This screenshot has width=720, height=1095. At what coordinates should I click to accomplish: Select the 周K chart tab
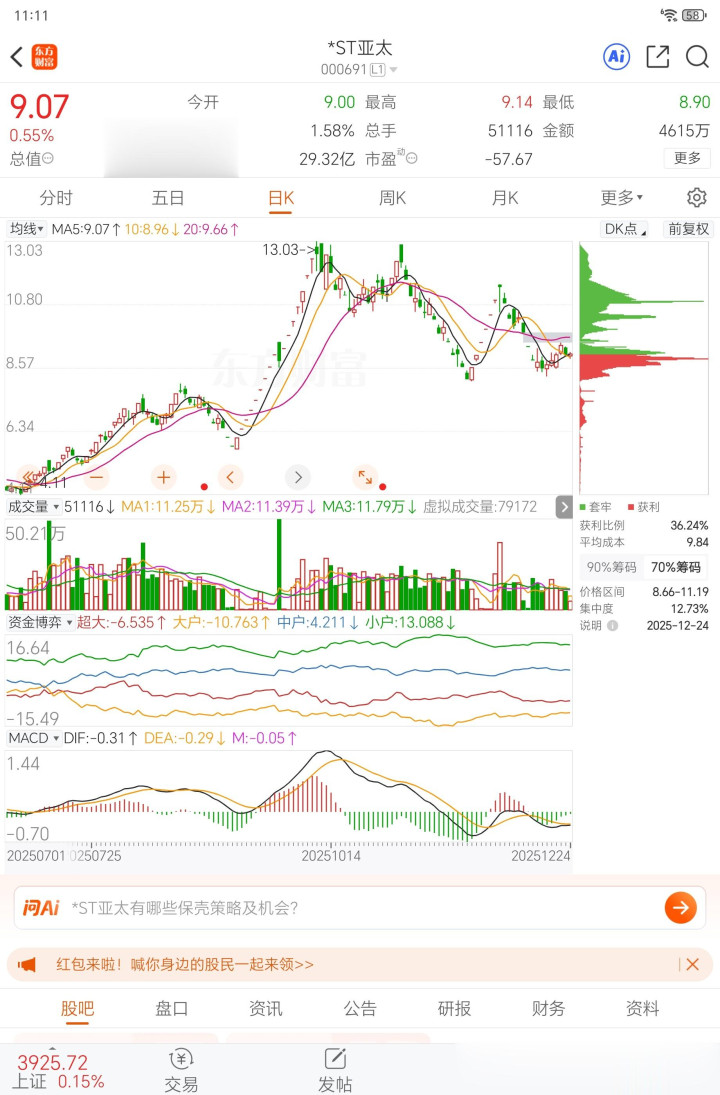click(x=392, y=198)
